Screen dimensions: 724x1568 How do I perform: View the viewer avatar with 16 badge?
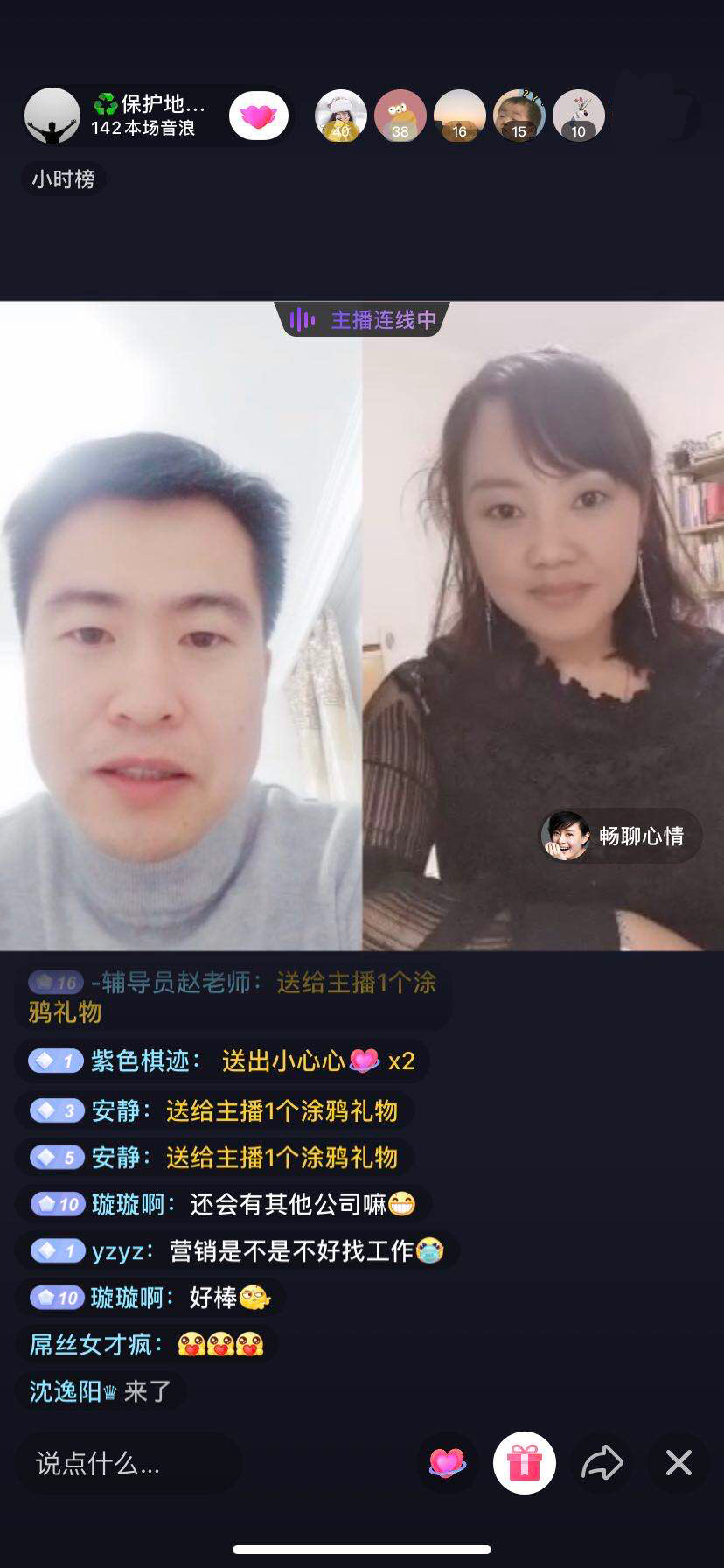[459, 115]
